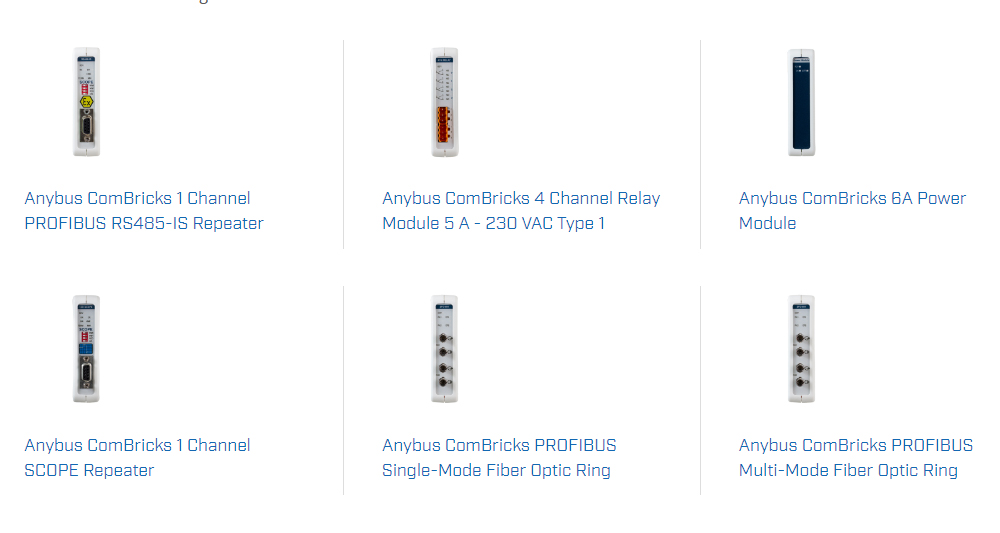The image size is (1000, 533).
Task: Tap the 4 Channel Relay Module image
Action: [443, 102]
